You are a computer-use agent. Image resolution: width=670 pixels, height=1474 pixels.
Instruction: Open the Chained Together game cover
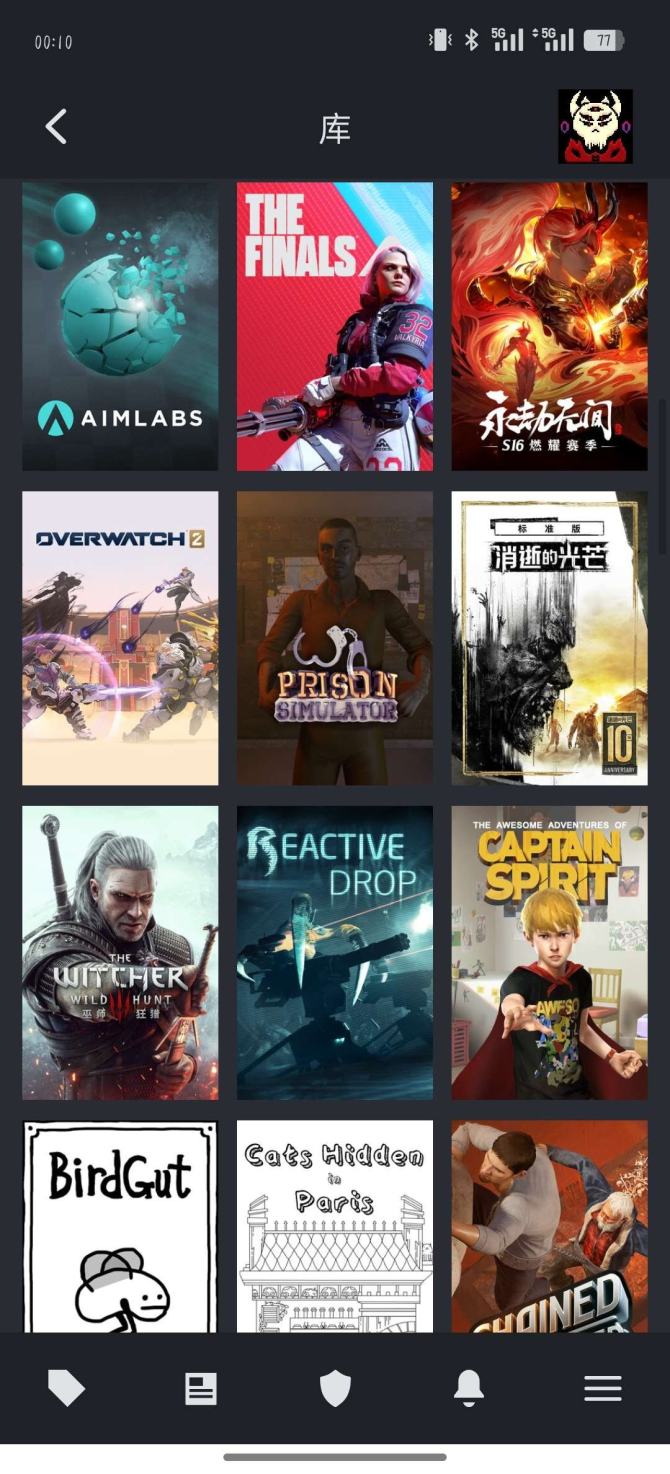click(x=549, y=1226)
